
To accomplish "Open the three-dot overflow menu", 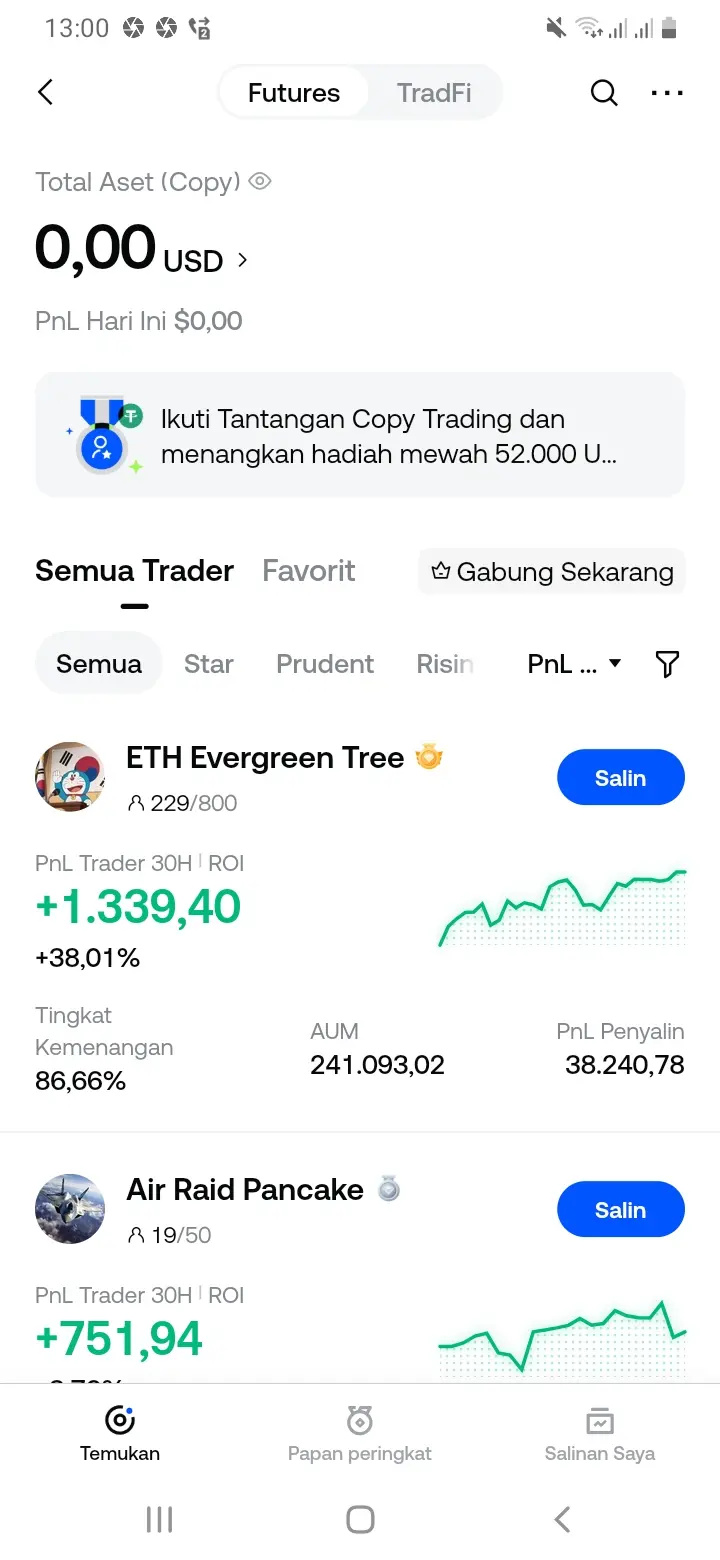I will point(667,93).
